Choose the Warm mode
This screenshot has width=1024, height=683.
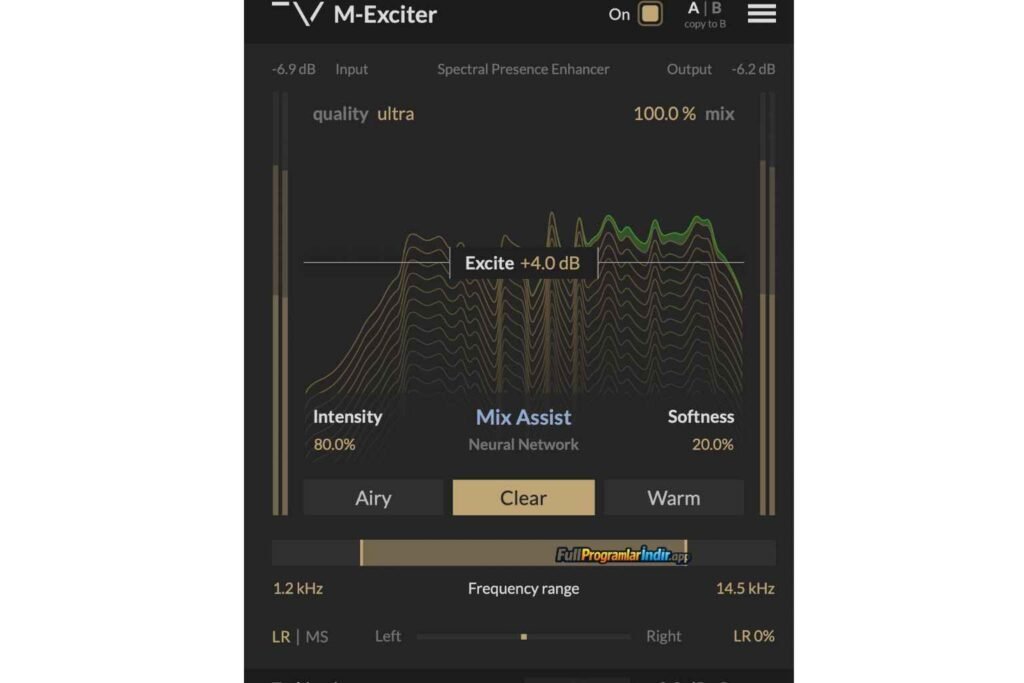(673, 498)
